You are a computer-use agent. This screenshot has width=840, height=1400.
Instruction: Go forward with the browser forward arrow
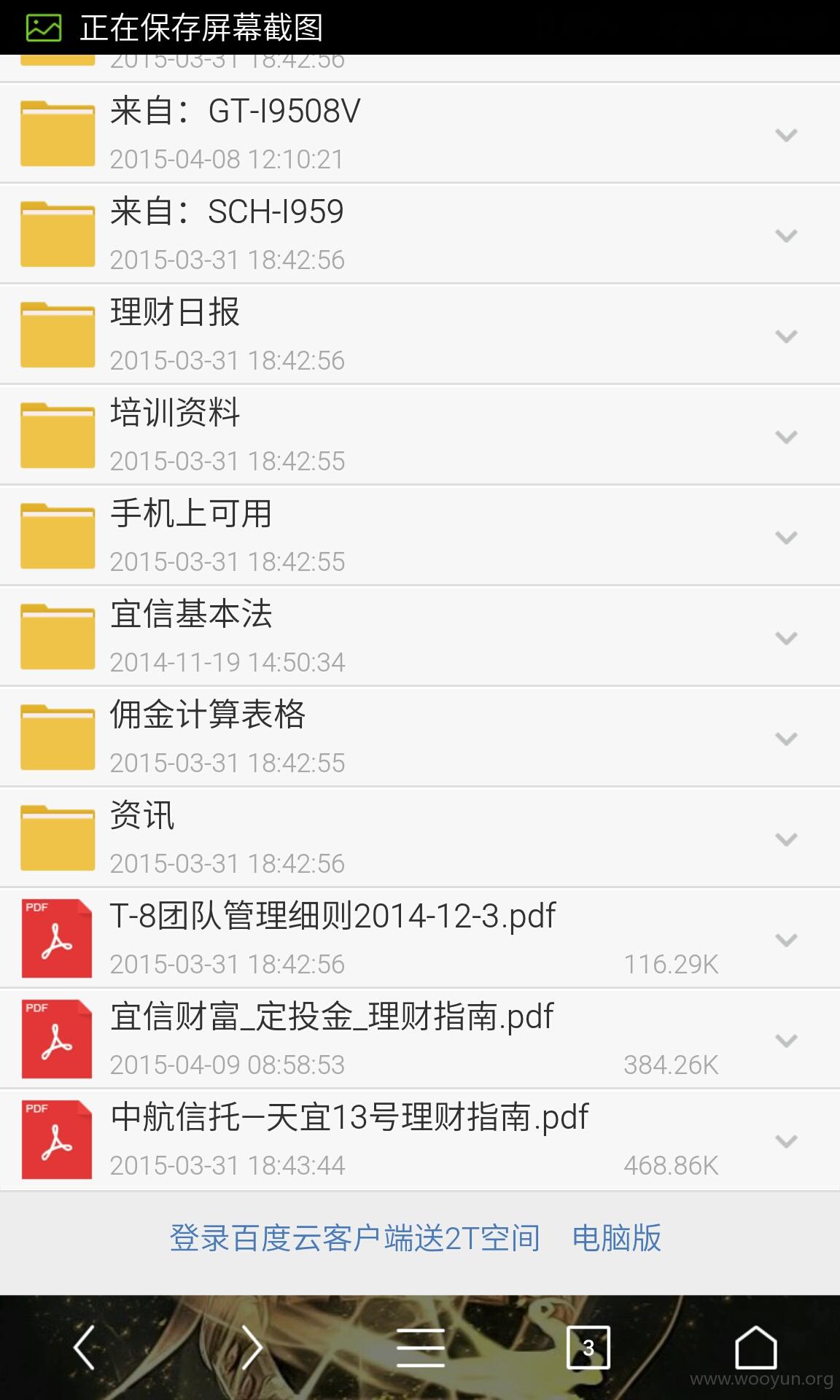click(x=252, y=1347)
